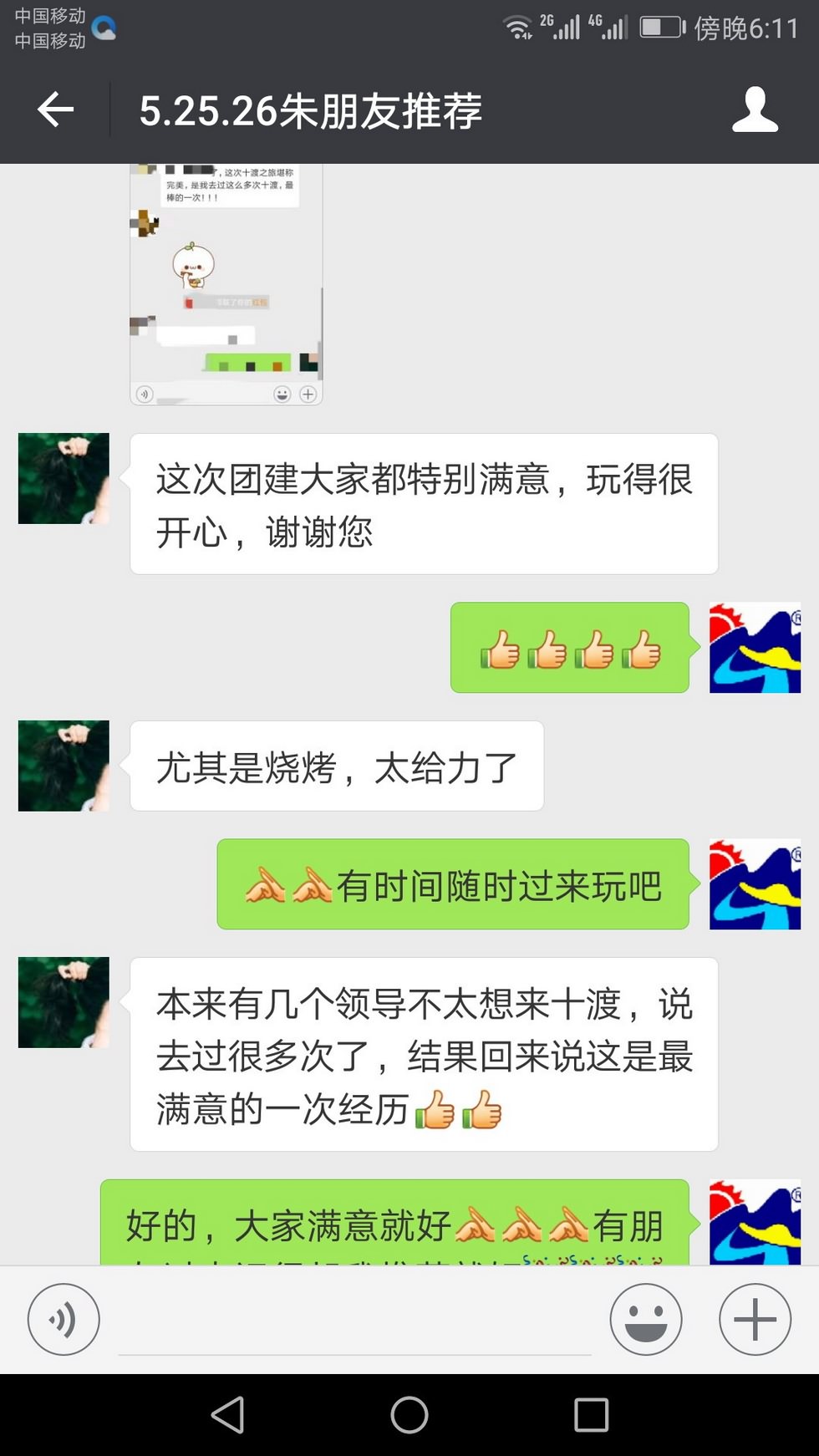Screen dimensions: 819x1456
Task: Open the avatar beside the thumbs-up message
Action: click(755, 648)
